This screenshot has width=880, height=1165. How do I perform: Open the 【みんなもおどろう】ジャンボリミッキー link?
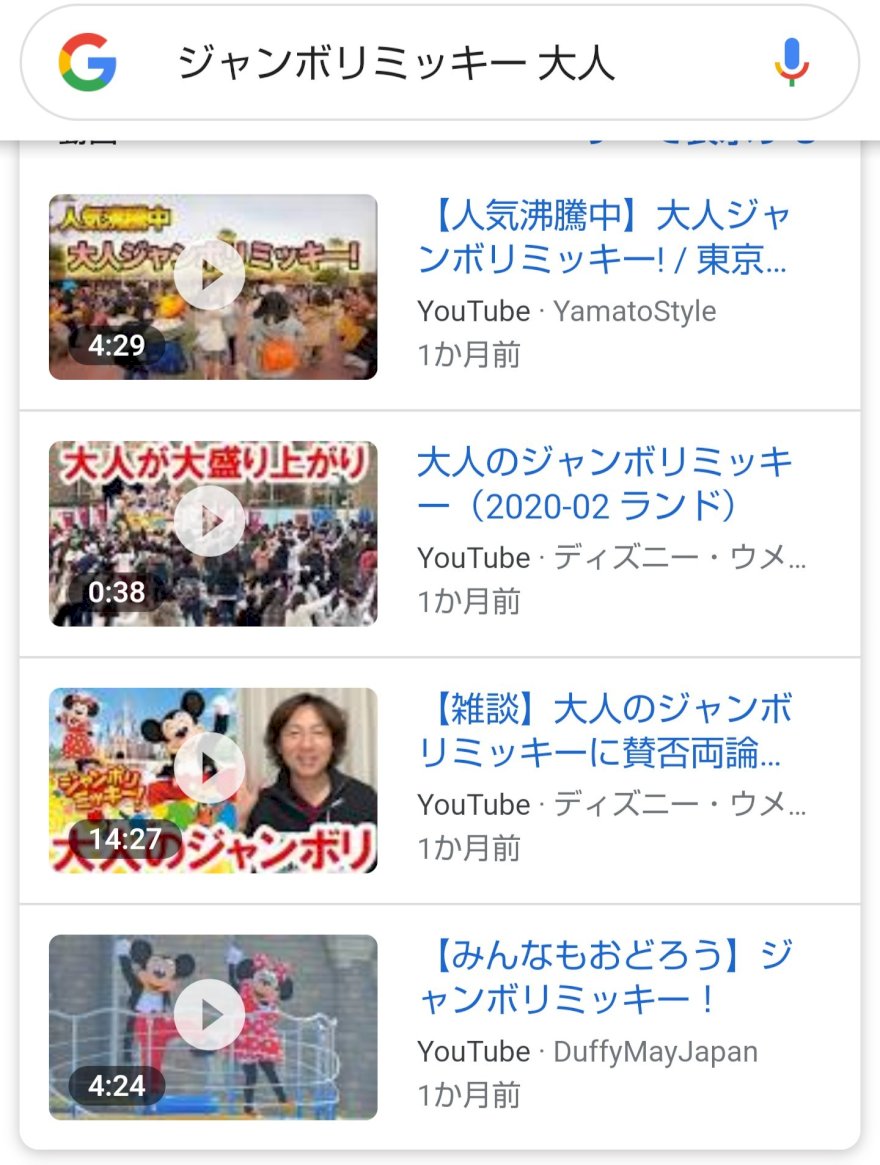[x=605, y=981]
